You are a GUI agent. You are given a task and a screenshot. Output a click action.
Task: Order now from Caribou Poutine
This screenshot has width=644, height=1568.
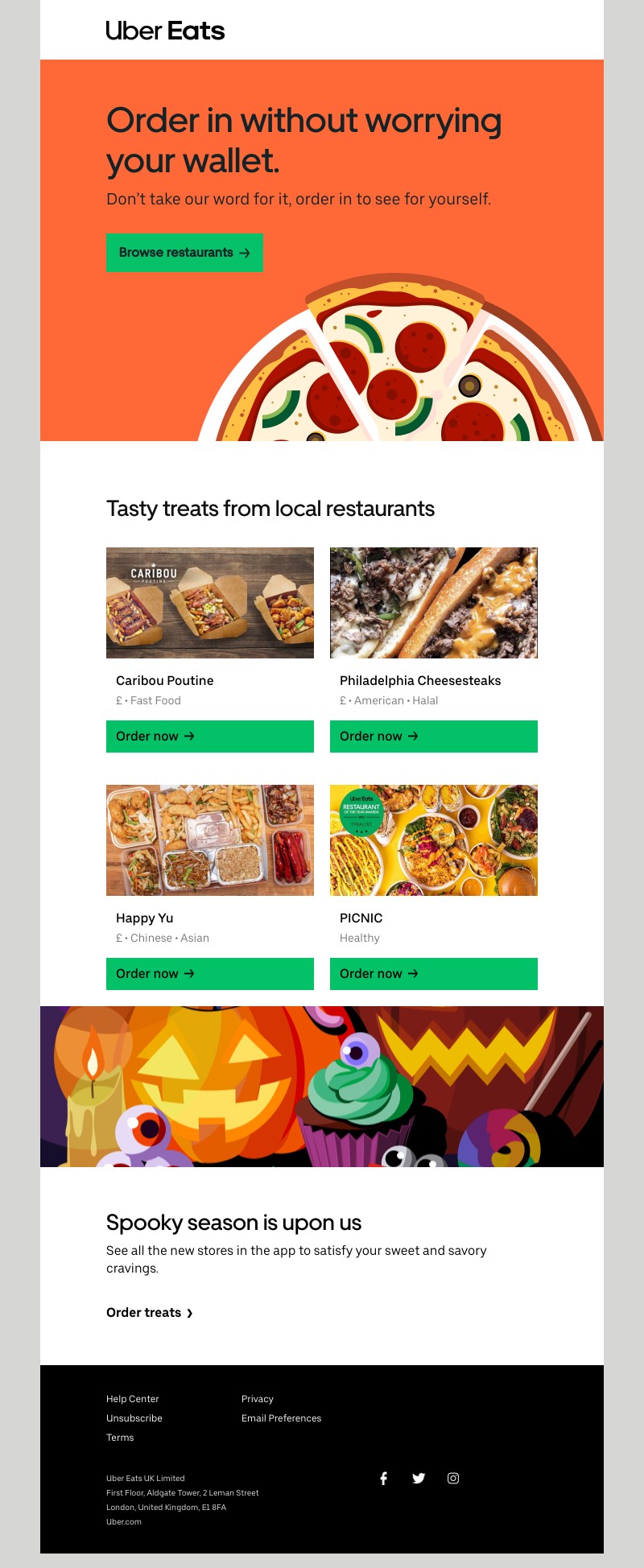click(x=209, y=737)
